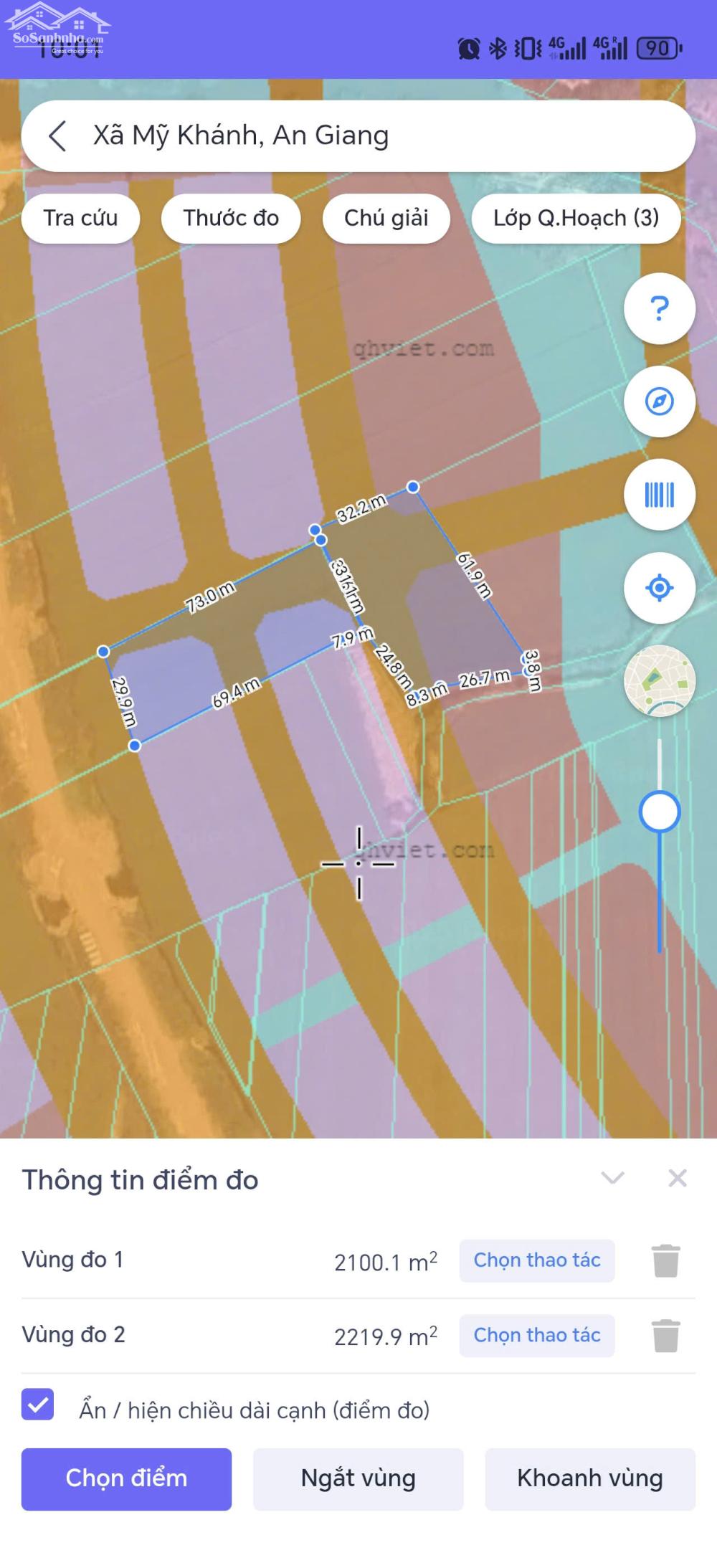
Task: Open the question mark help button
Action: [x=659, y=308]
